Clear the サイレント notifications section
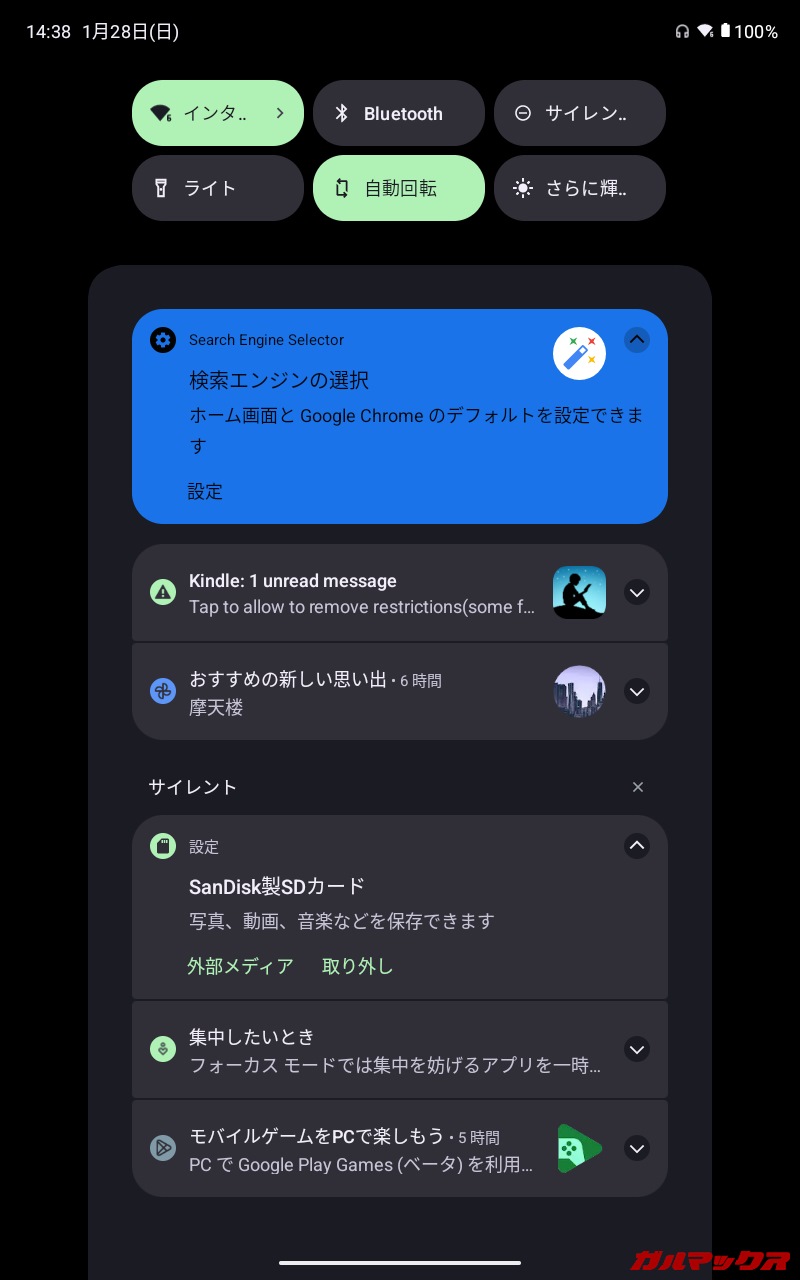The height and width of the screenshot is (1280, 800). [638, 787]
